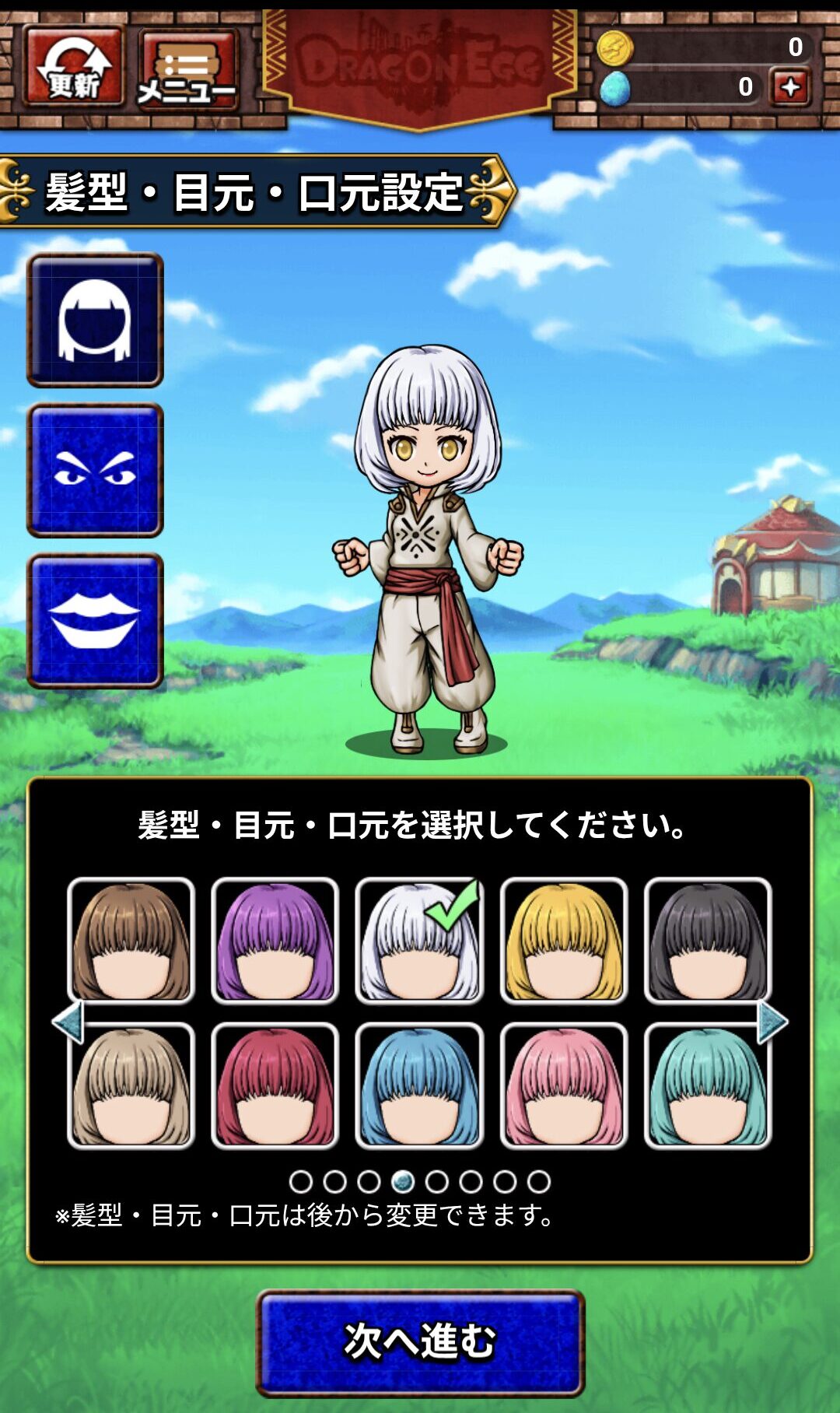Switch to the hairstyle category
This screenshot has height=1413, width=840.
95,320
